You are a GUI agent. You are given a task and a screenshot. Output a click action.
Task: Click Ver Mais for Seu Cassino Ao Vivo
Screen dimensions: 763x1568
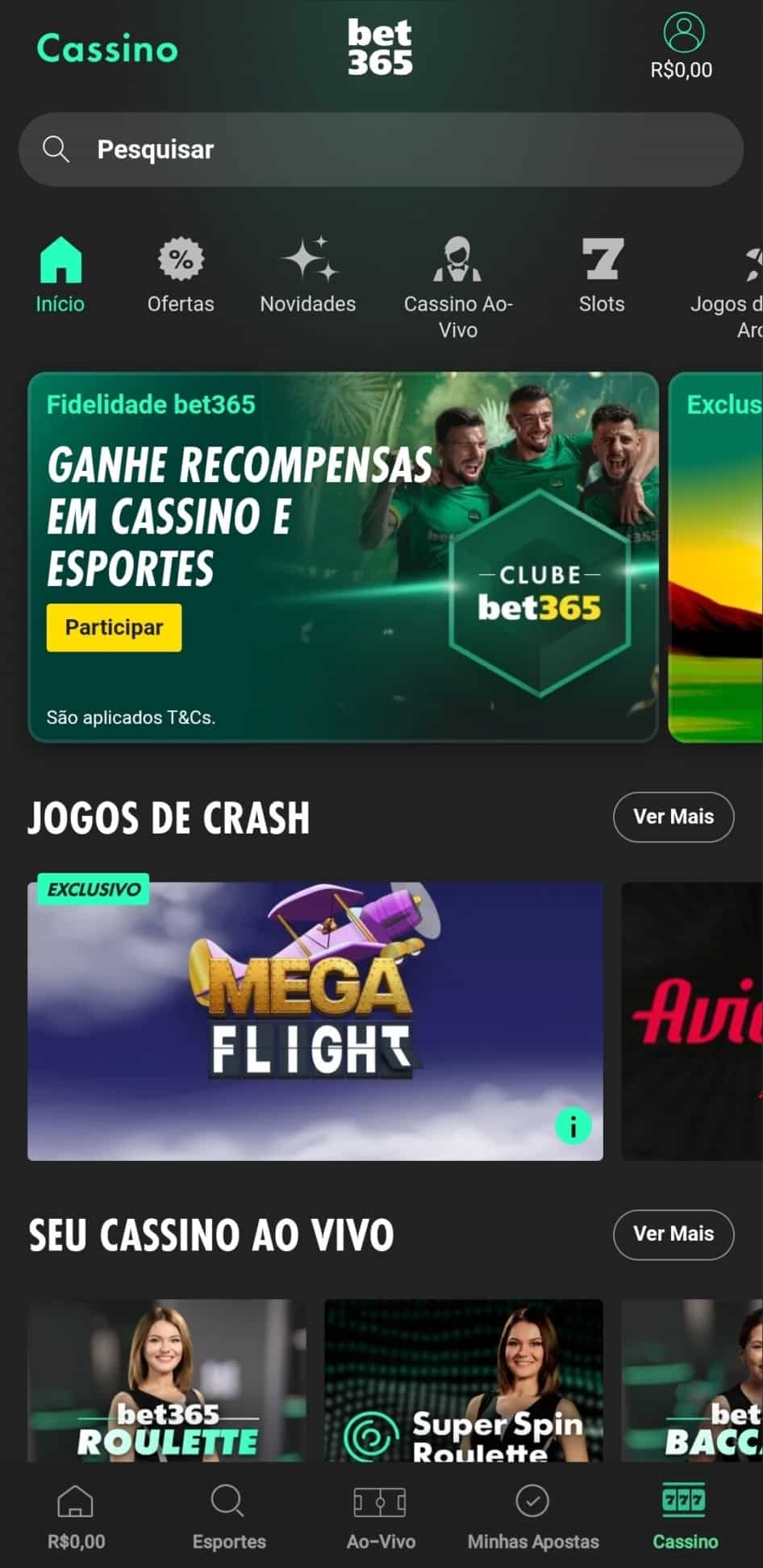673,1234
